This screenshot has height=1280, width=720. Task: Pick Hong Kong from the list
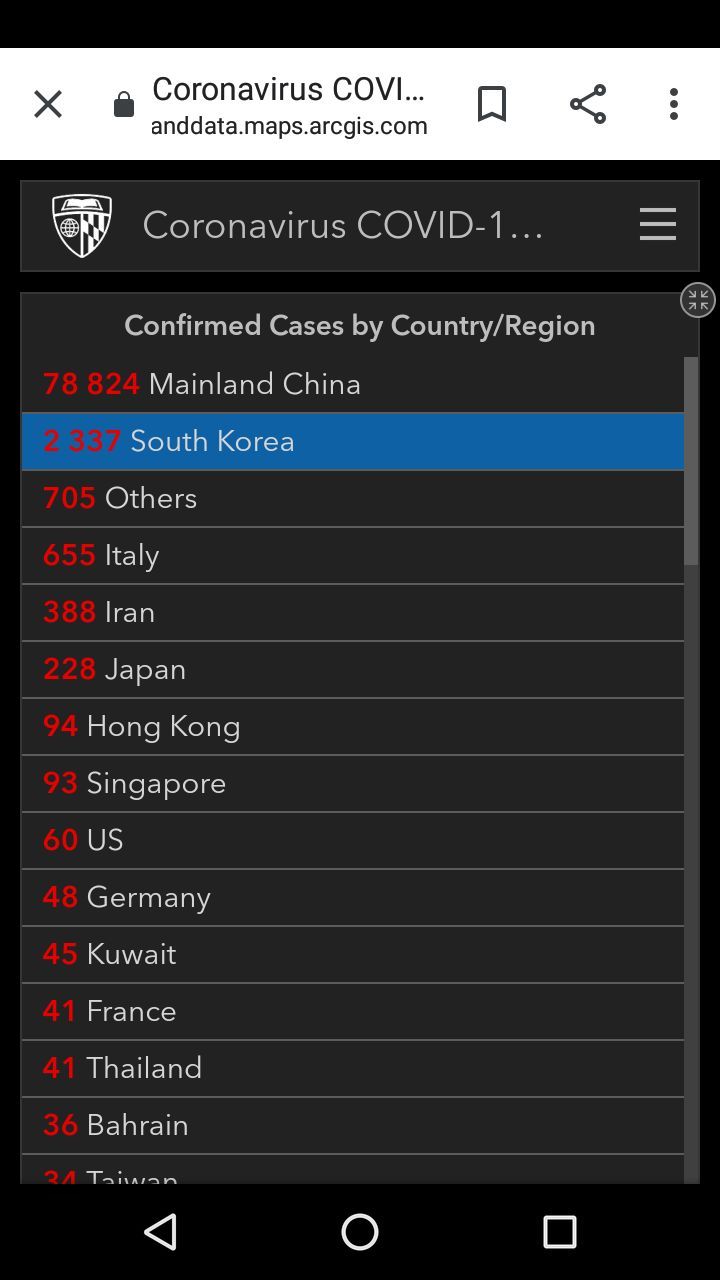click(352, 726)
